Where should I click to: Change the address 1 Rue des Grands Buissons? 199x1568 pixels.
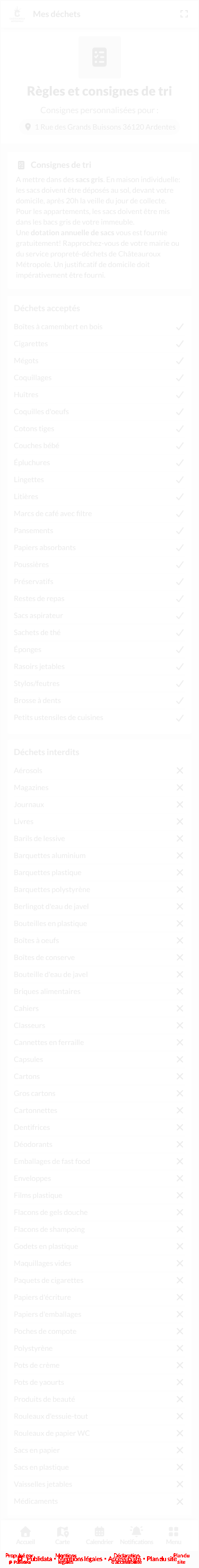coord(99,127)
